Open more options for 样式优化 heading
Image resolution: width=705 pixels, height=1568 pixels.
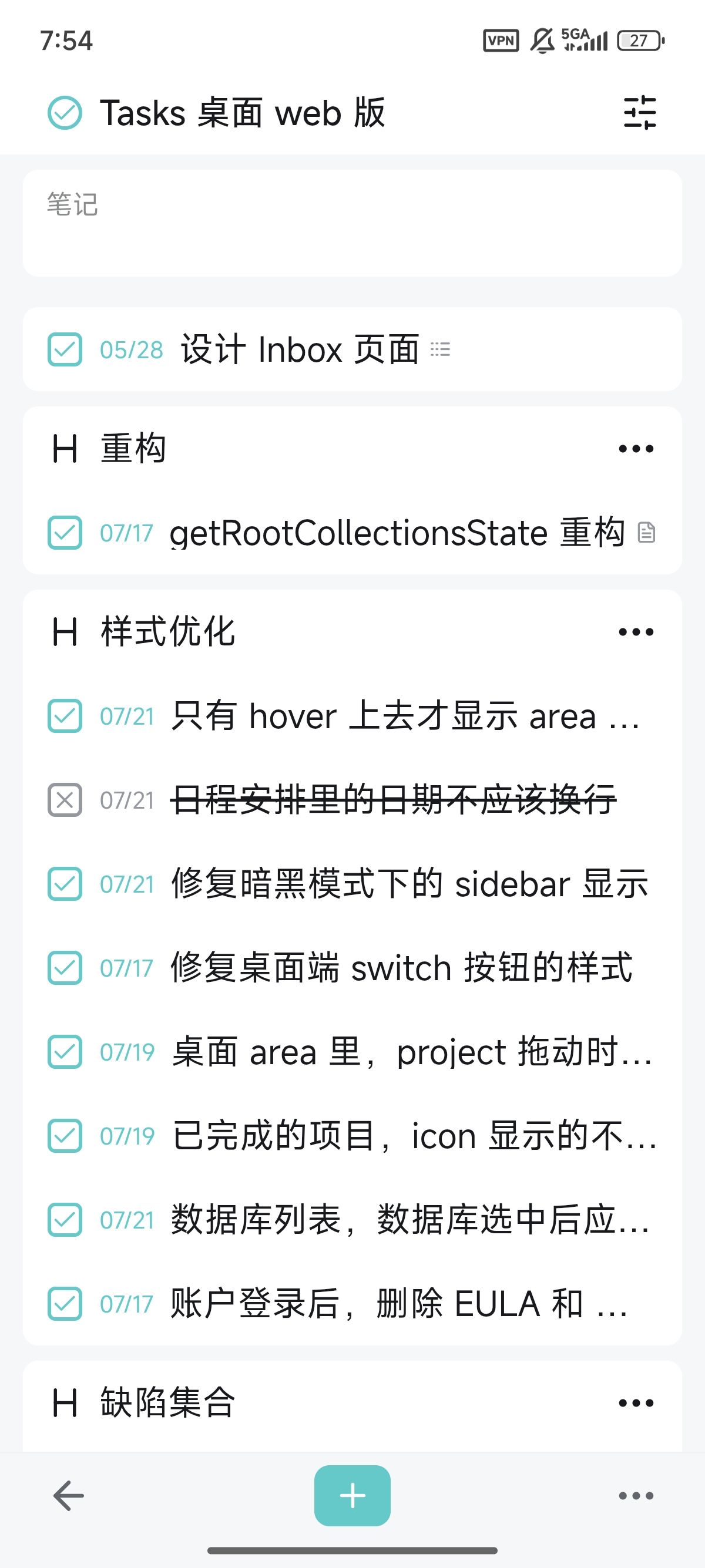636,632
